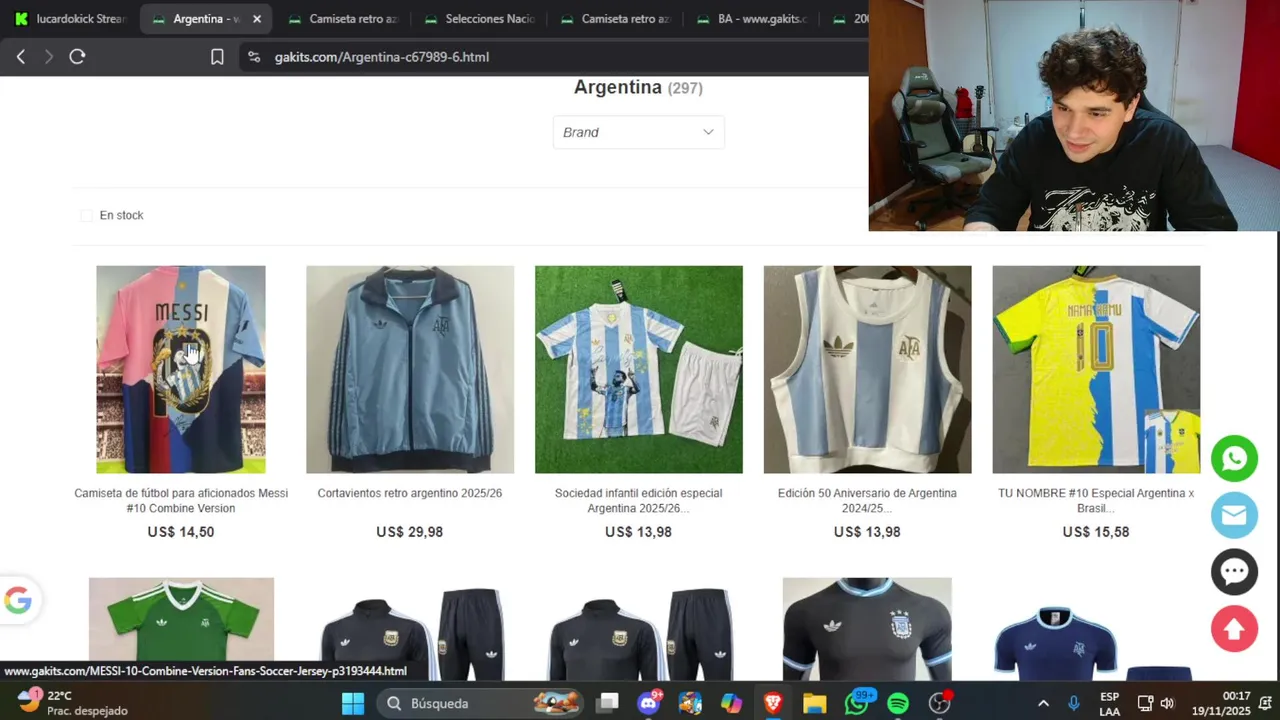This screenshot has height=720, width=1280.
Task: Open the Messi #10 Combine Version jersey
Action: 181,369
